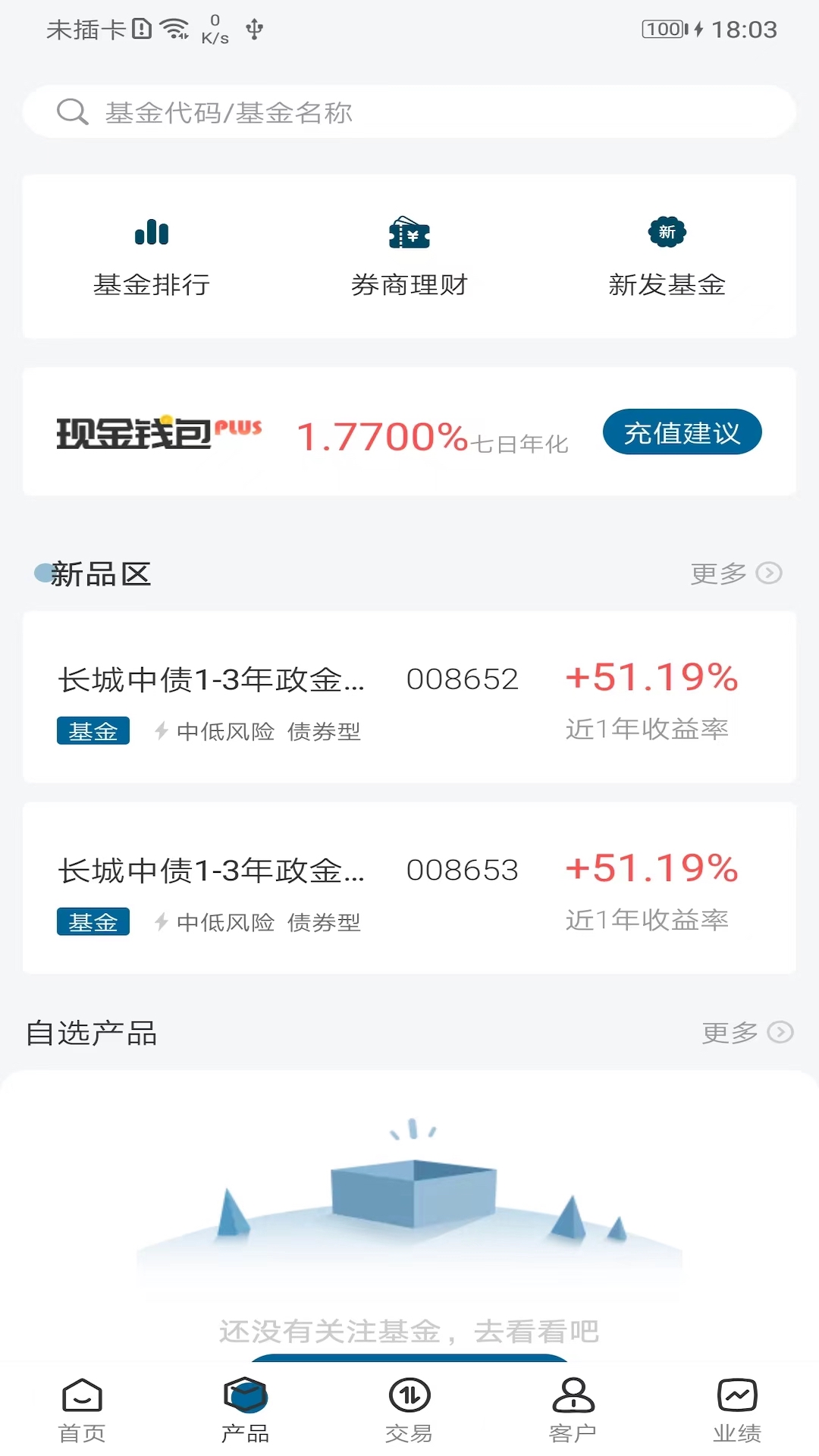
Task: Open the circled arrow next to 新品区 更多
Action: pyautogui.click(x=769, y=574)
